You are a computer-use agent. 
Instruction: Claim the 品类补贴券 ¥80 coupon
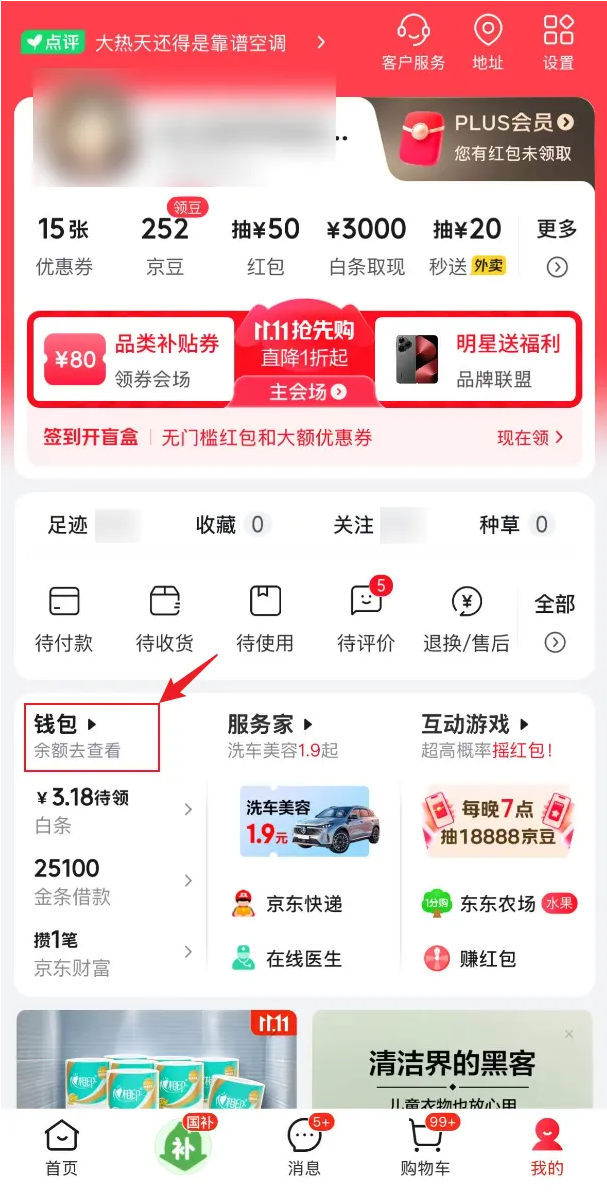132,360
